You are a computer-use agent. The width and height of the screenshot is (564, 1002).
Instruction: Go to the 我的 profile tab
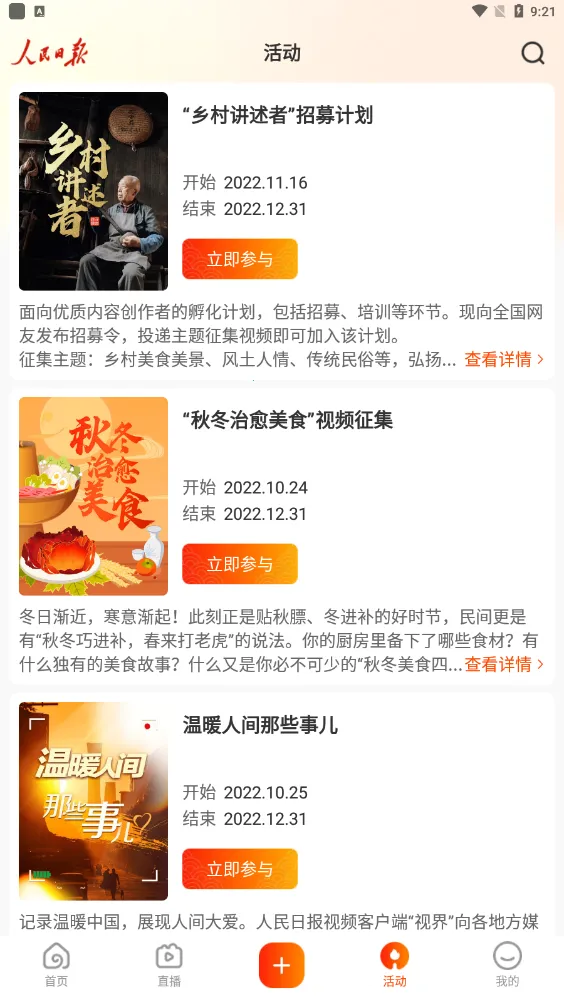(508, 965)
